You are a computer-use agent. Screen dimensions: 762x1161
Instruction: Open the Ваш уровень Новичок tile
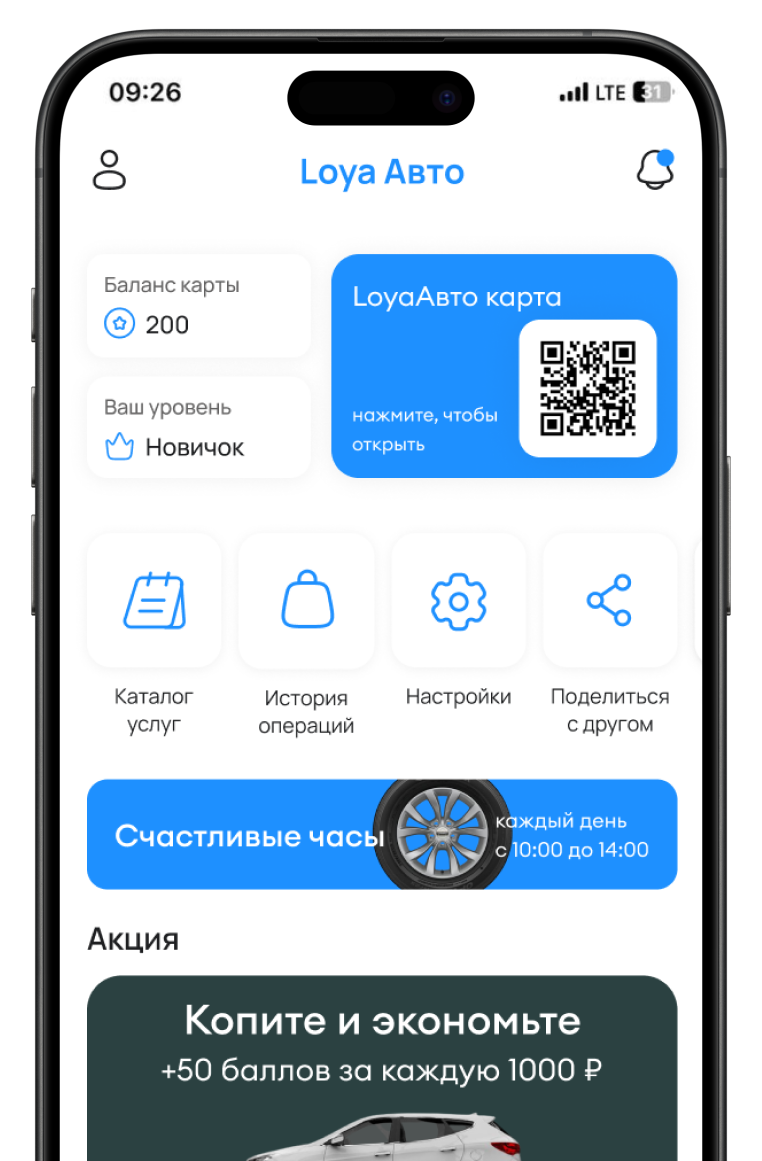pyautogui.click(x=198, y=428)
